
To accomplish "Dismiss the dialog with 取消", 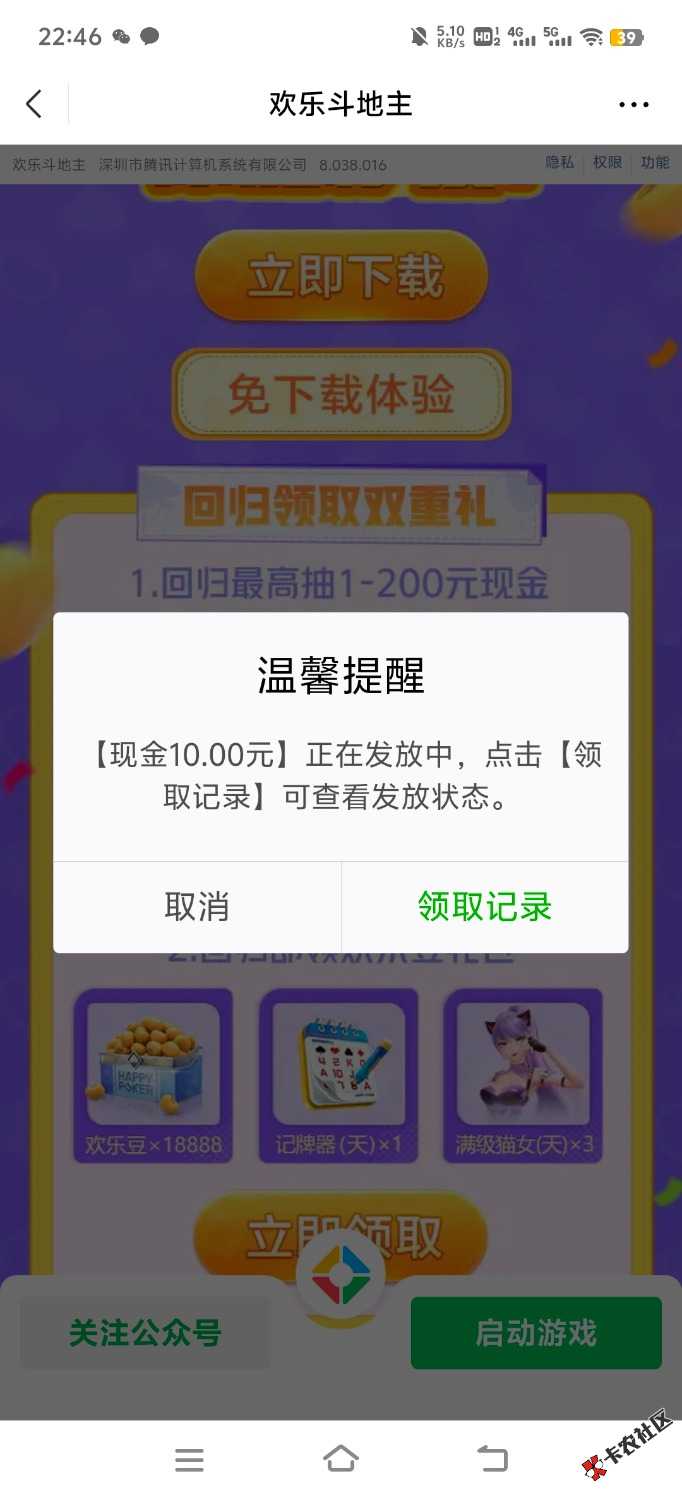I will point(197,907).
